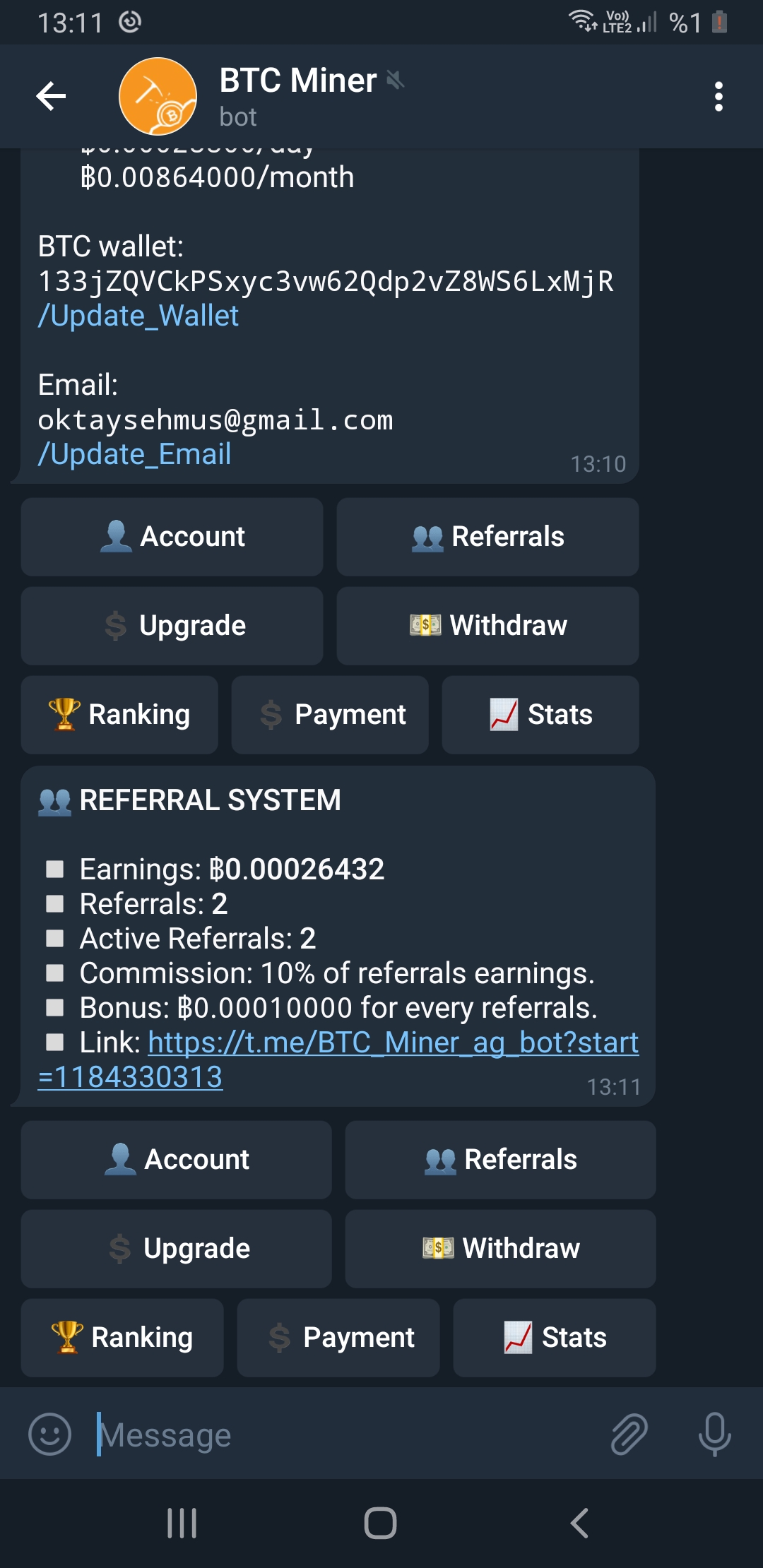Tap Referrals below the Referral System message
Screen dimensions: 763x1568
(500, 1160)
